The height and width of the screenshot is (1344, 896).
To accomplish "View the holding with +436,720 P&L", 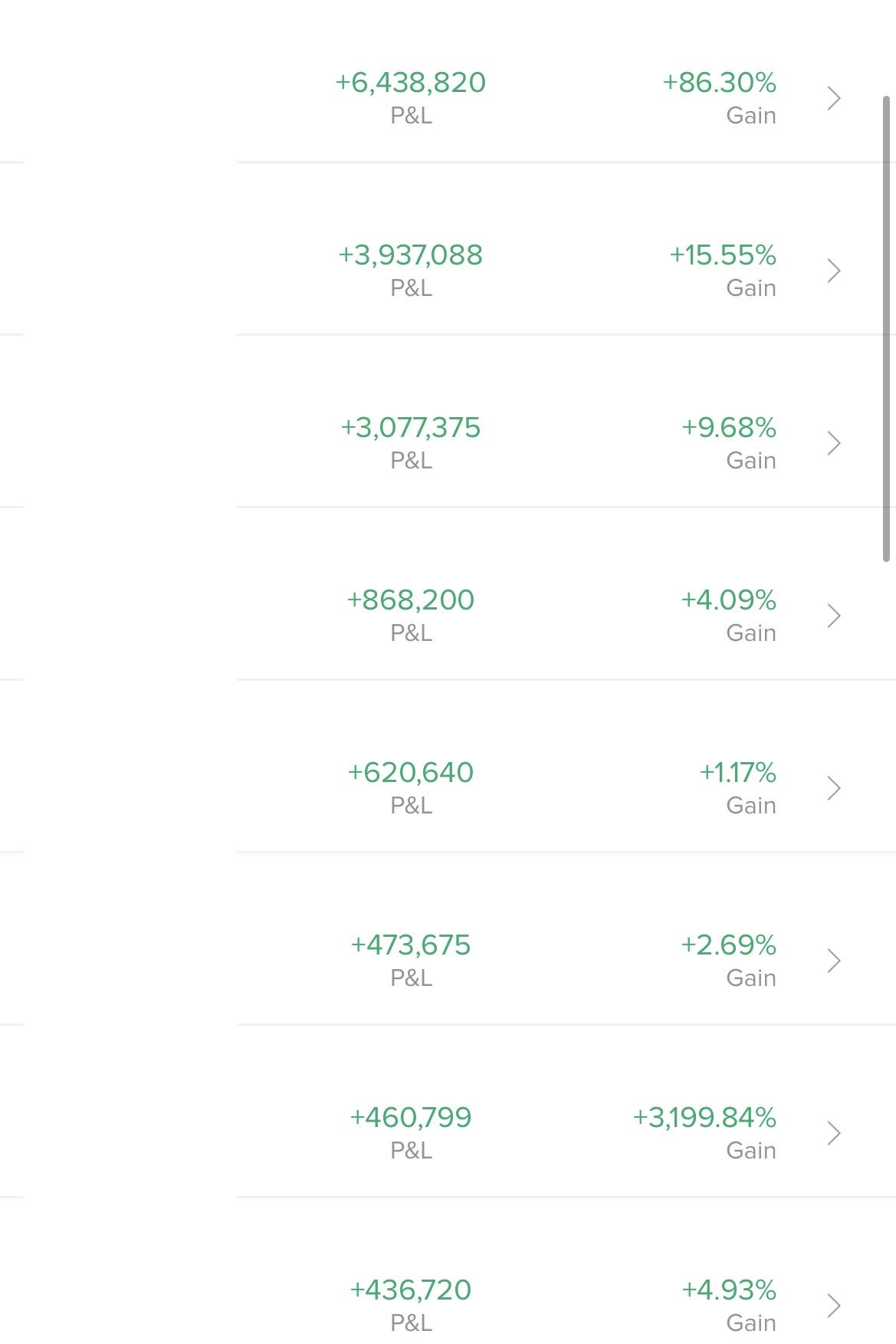I will point(834,1306).
